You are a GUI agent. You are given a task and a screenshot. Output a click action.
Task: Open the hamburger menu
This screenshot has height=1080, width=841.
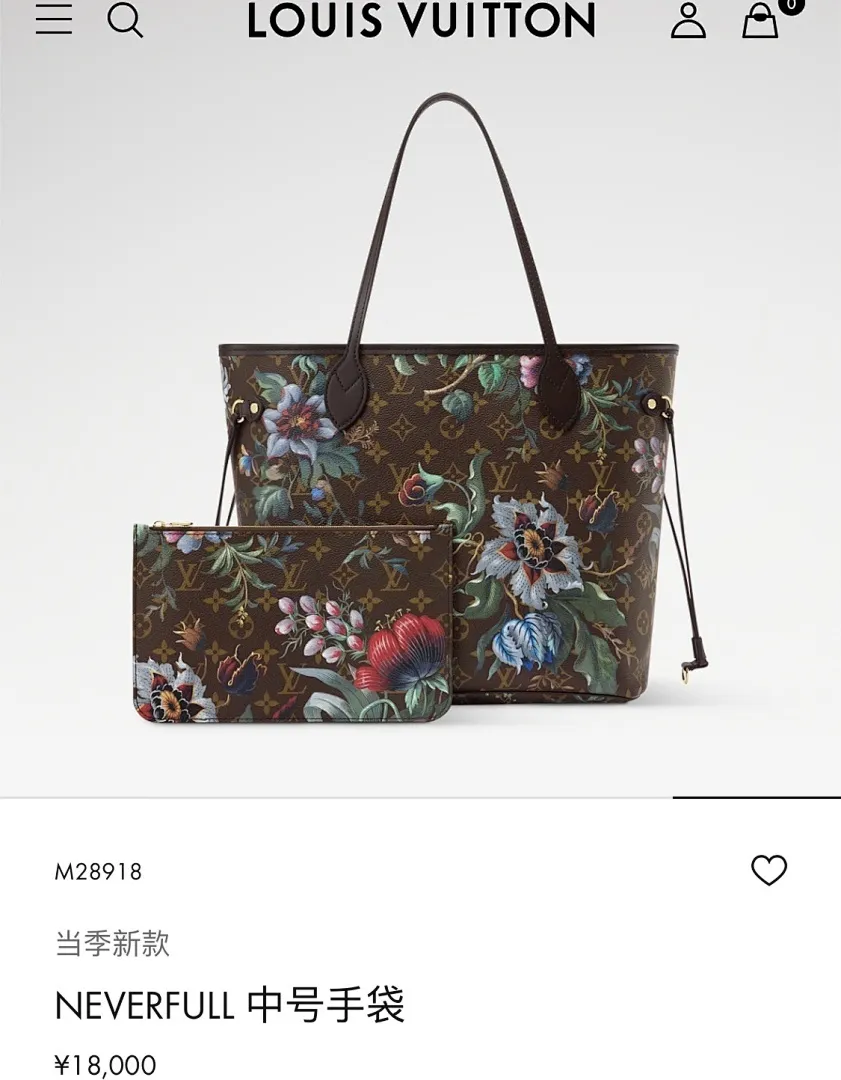[x=54, y=19]
